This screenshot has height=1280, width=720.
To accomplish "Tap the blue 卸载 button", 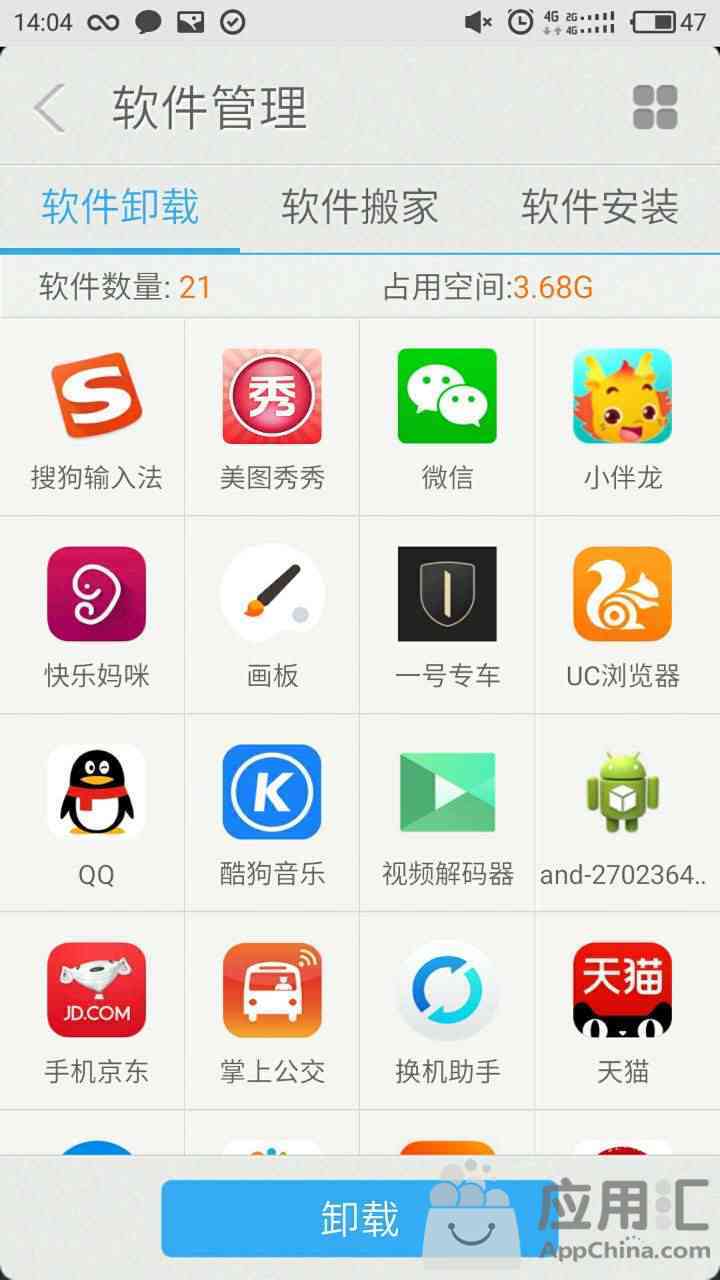I will pos(360,1218).
